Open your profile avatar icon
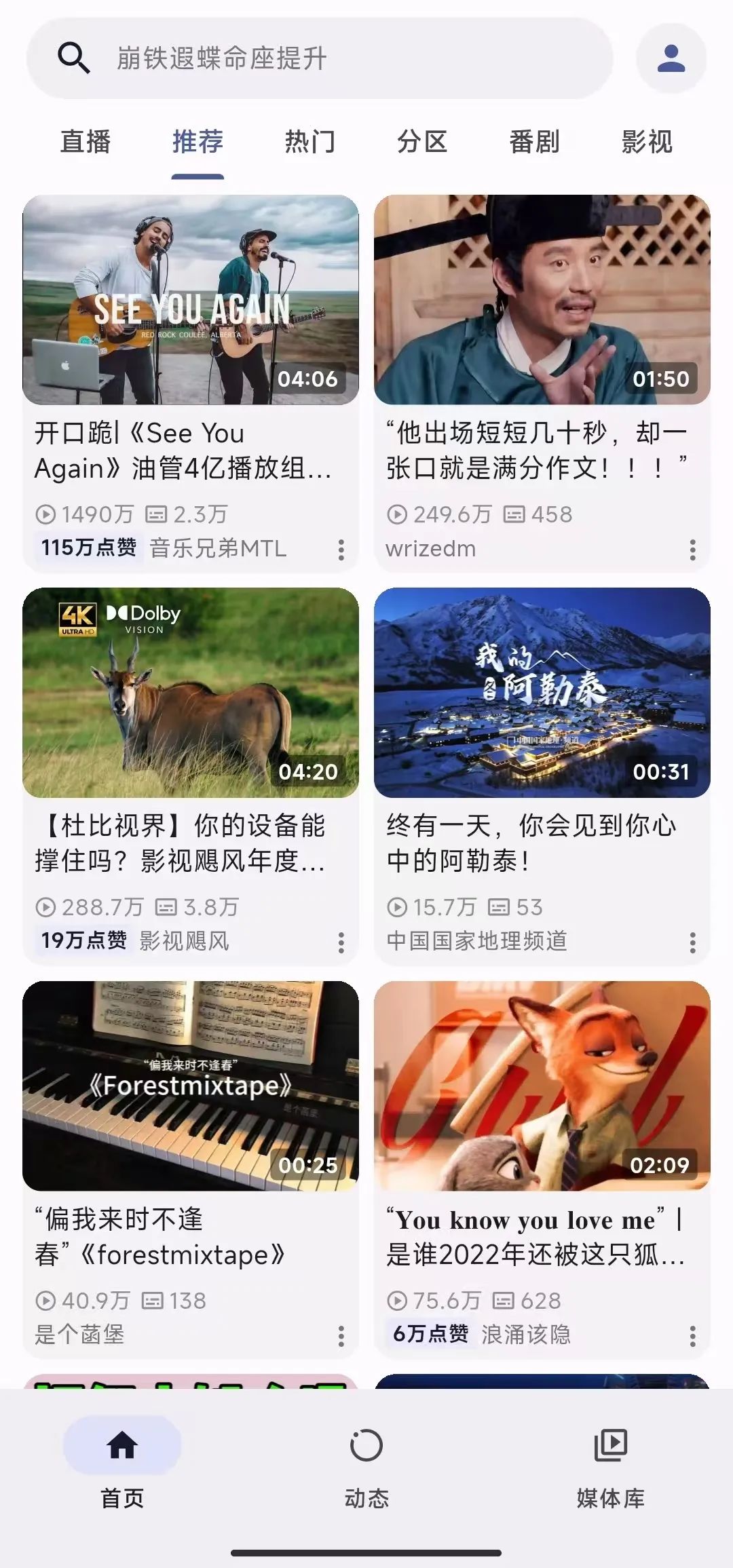The height and width of the screenshot is (1568, 733). pos(671,58)
